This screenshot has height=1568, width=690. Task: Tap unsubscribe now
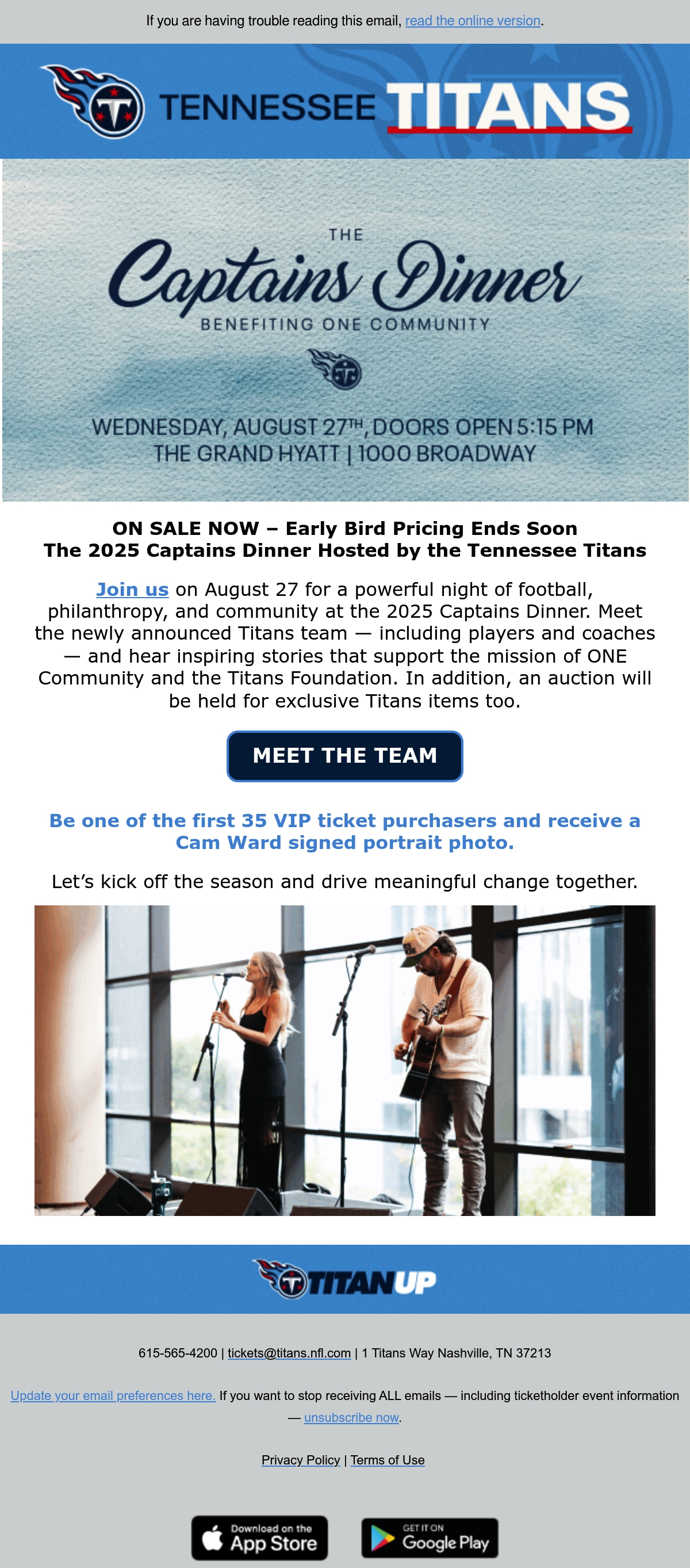(351, 1417)
